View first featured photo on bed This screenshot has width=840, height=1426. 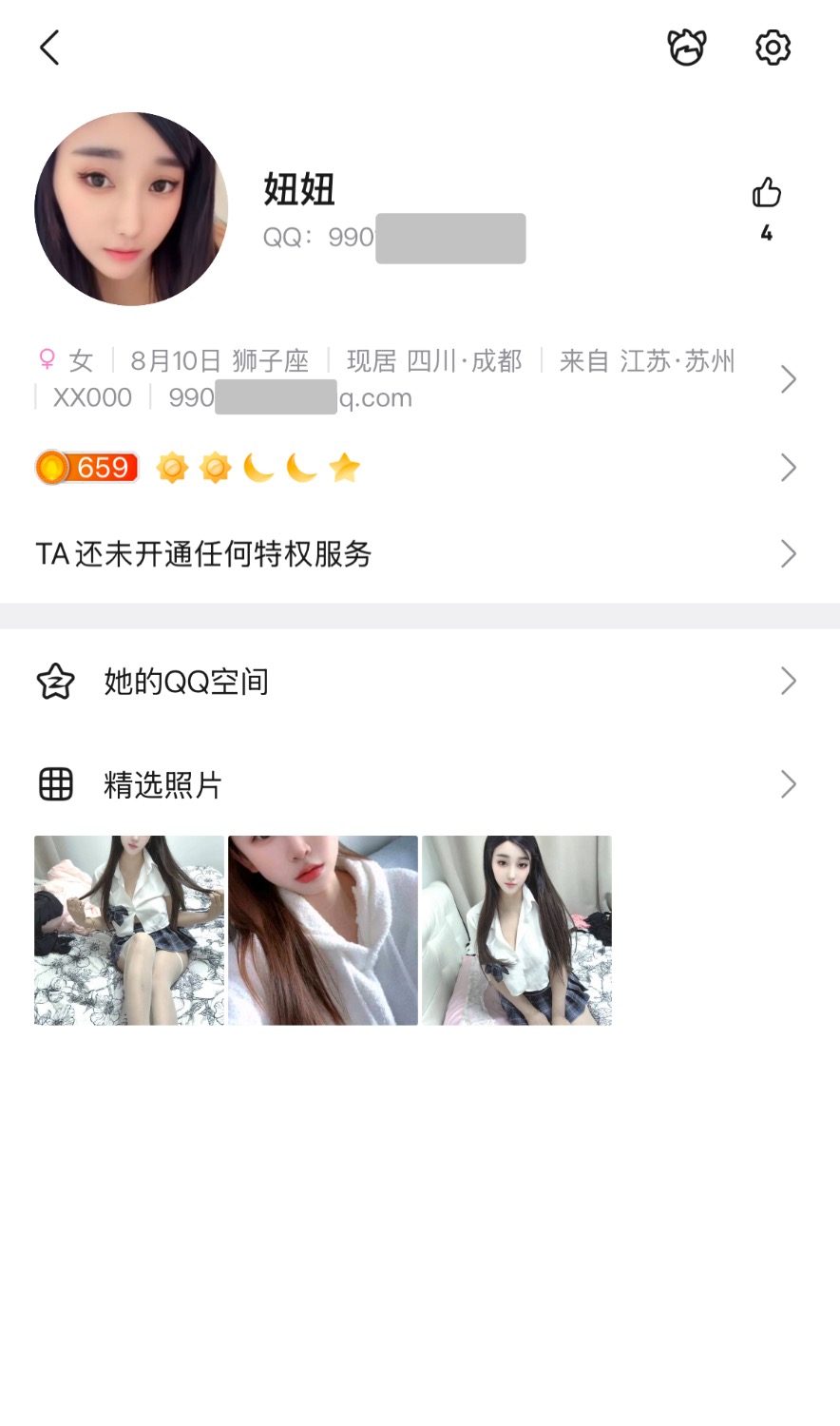point(129,930)
